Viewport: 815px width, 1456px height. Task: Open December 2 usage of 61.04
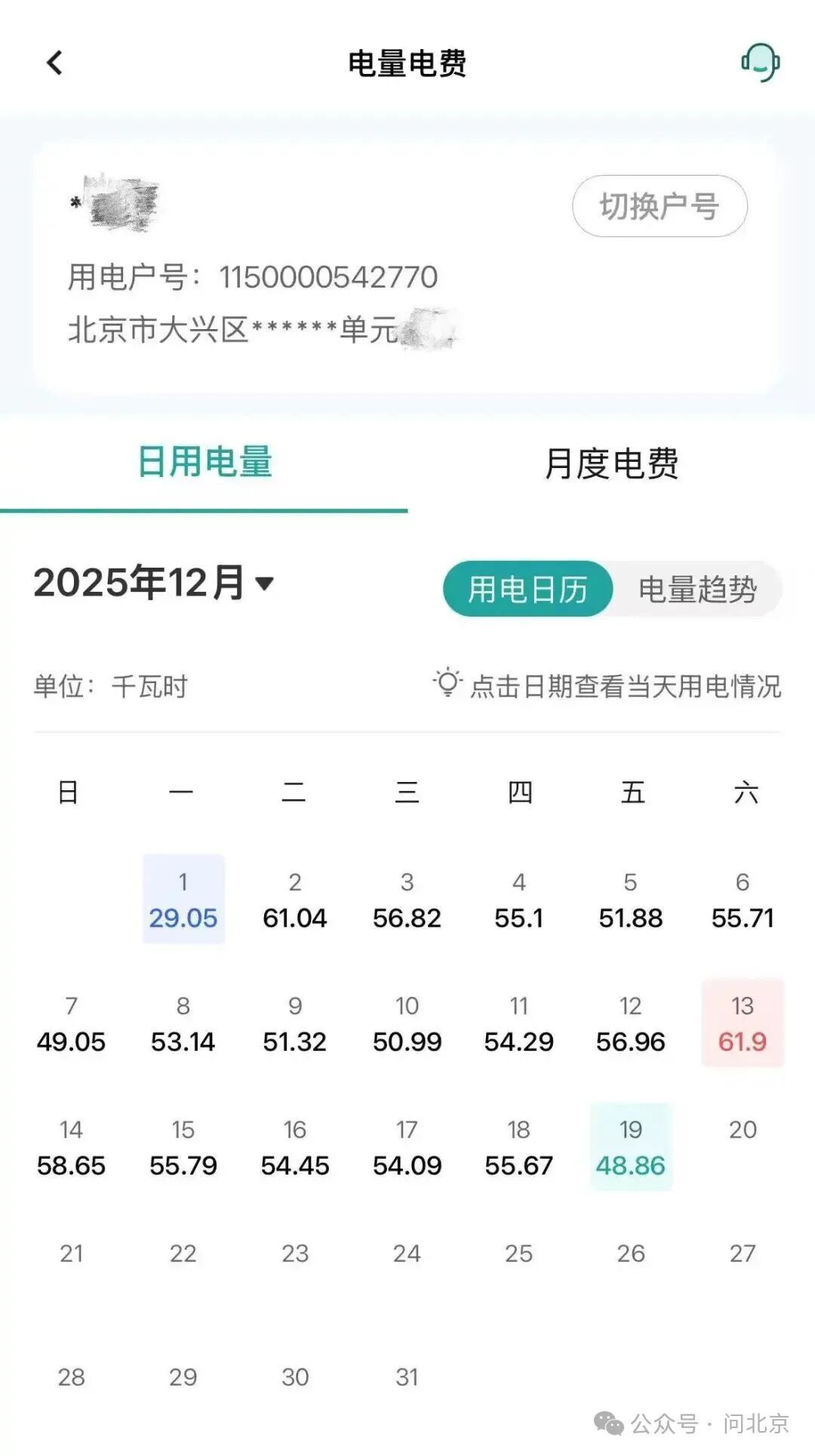click(x=294, y=900)
